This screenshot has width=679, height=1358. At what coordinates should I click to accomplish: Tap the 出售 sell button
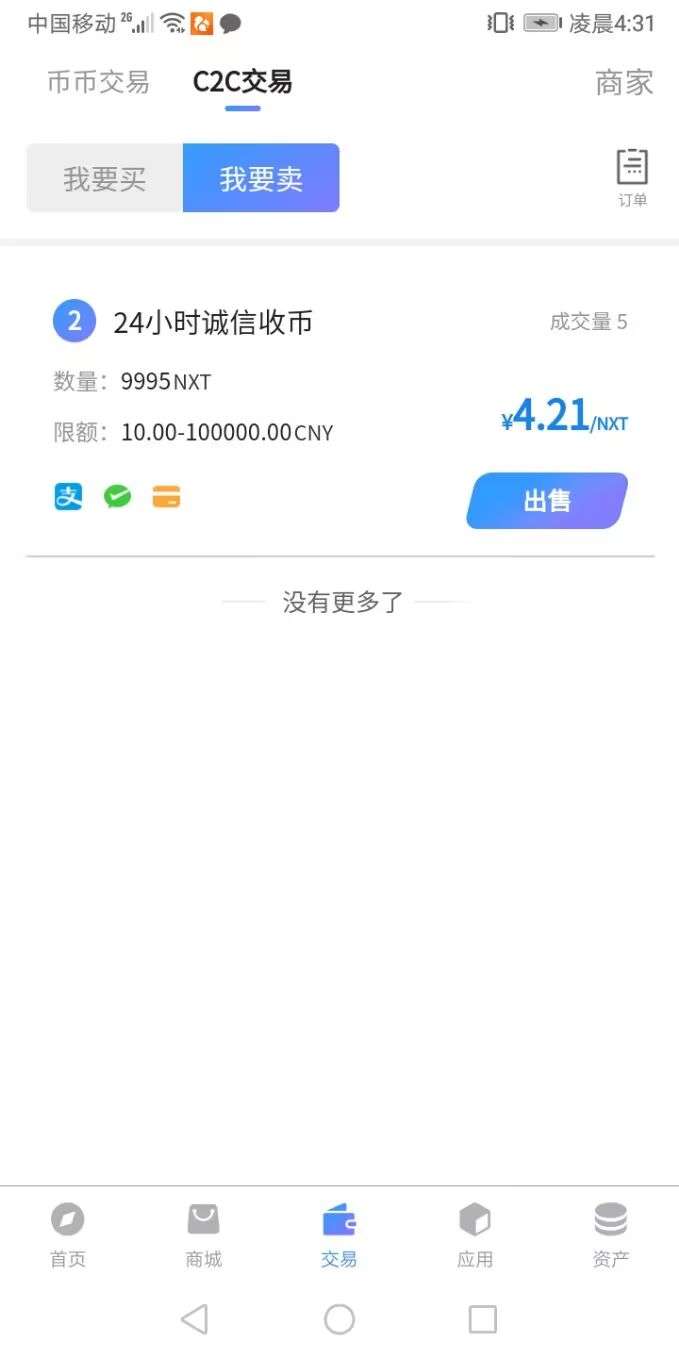pyautogui.click(x=547, y=501)
